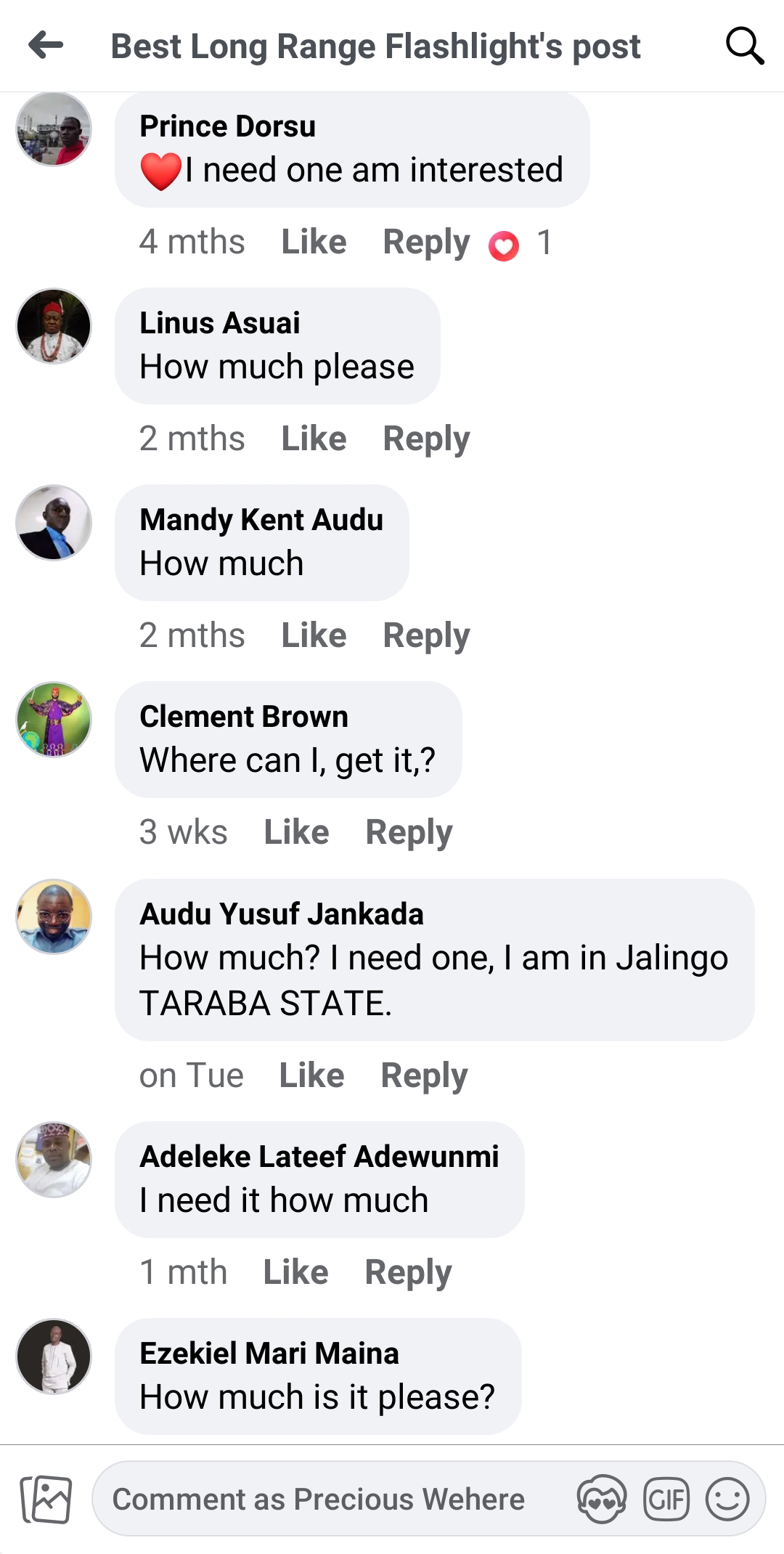Open the avatar sticker picker
Screen dimensions: 784x1554
(x=601, y=1500)
